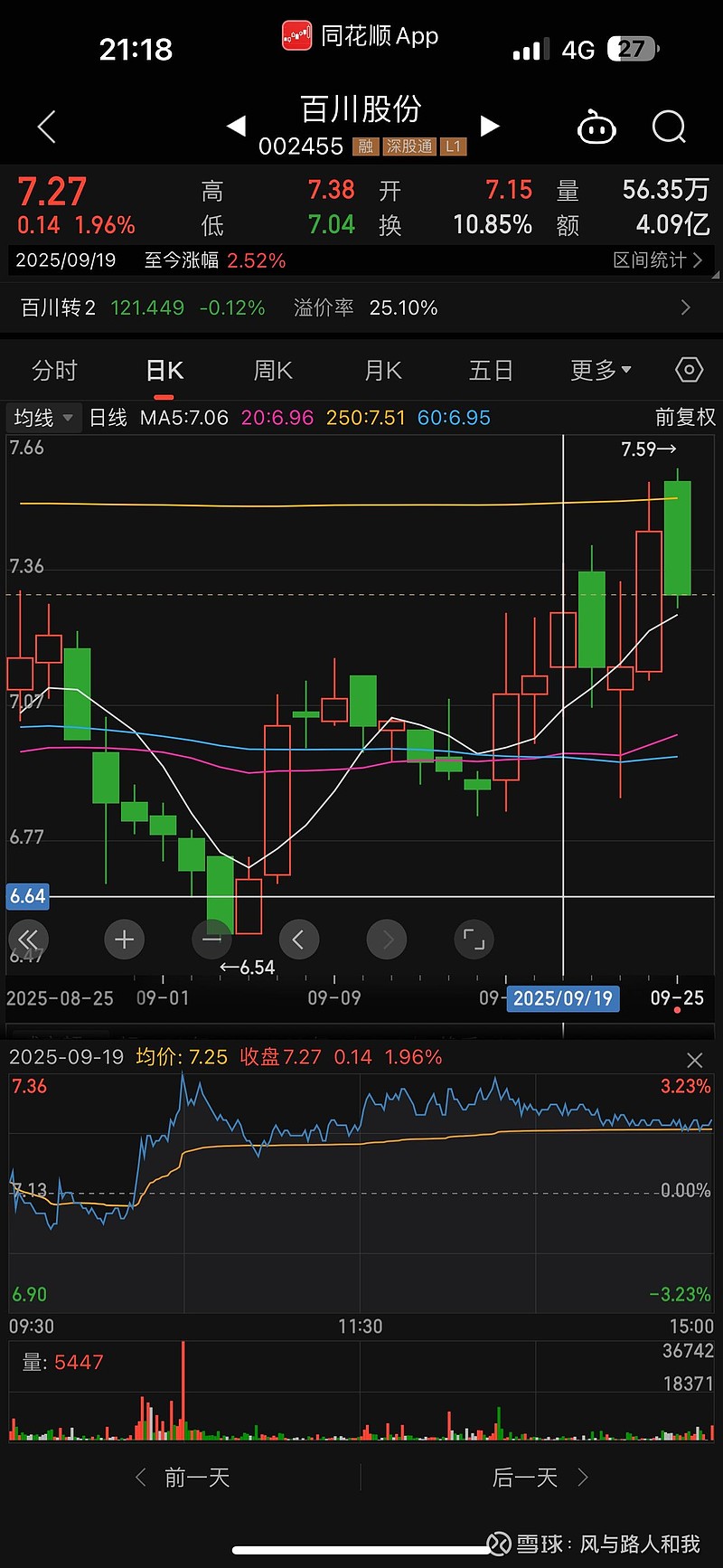Screen dimensions: 723x1568
Task: Close the intraday detail panel
Action: [694, 1060]
